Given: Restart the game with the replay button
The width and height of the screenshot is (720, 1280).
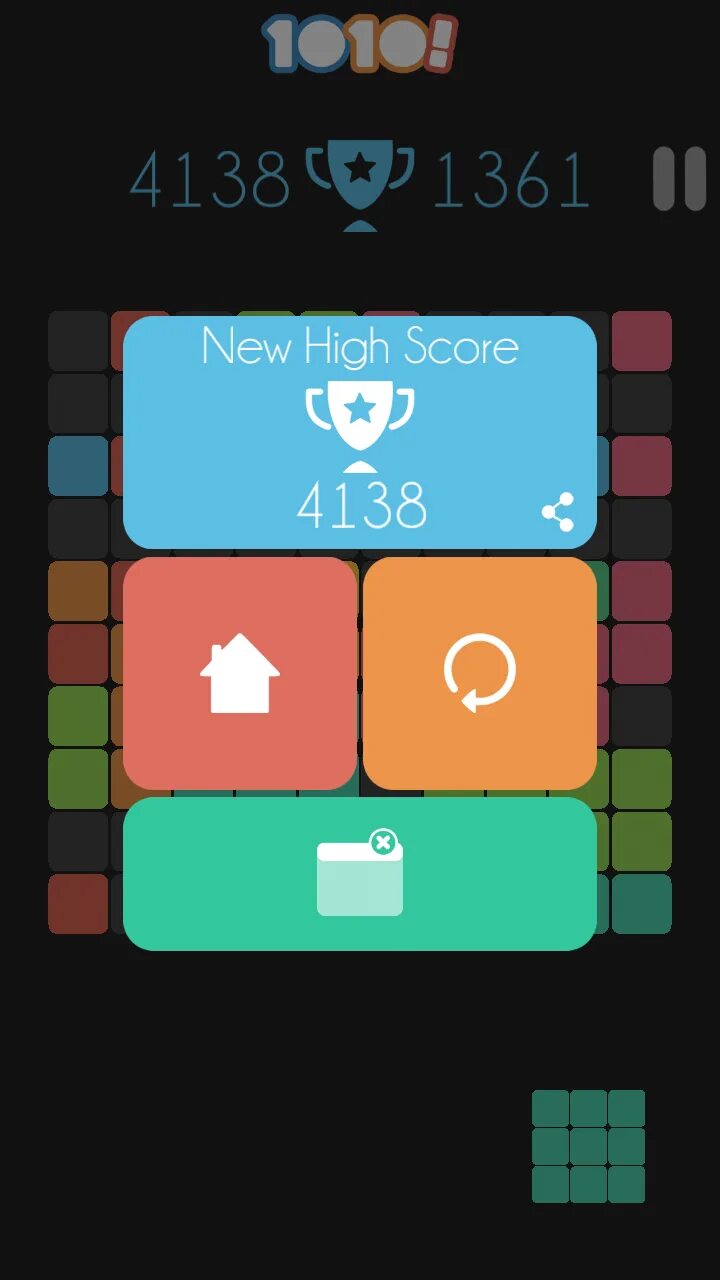Looking at the screenshot, I should (480, 673).
